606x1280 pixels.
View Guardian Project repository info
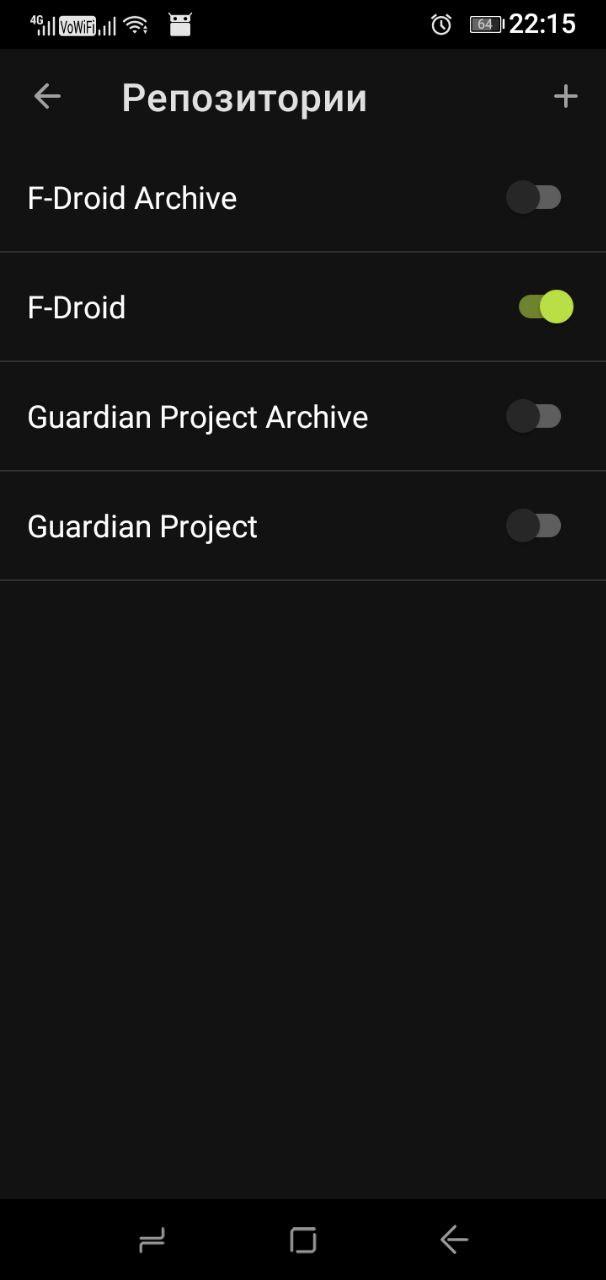click(x=143, y=527)
